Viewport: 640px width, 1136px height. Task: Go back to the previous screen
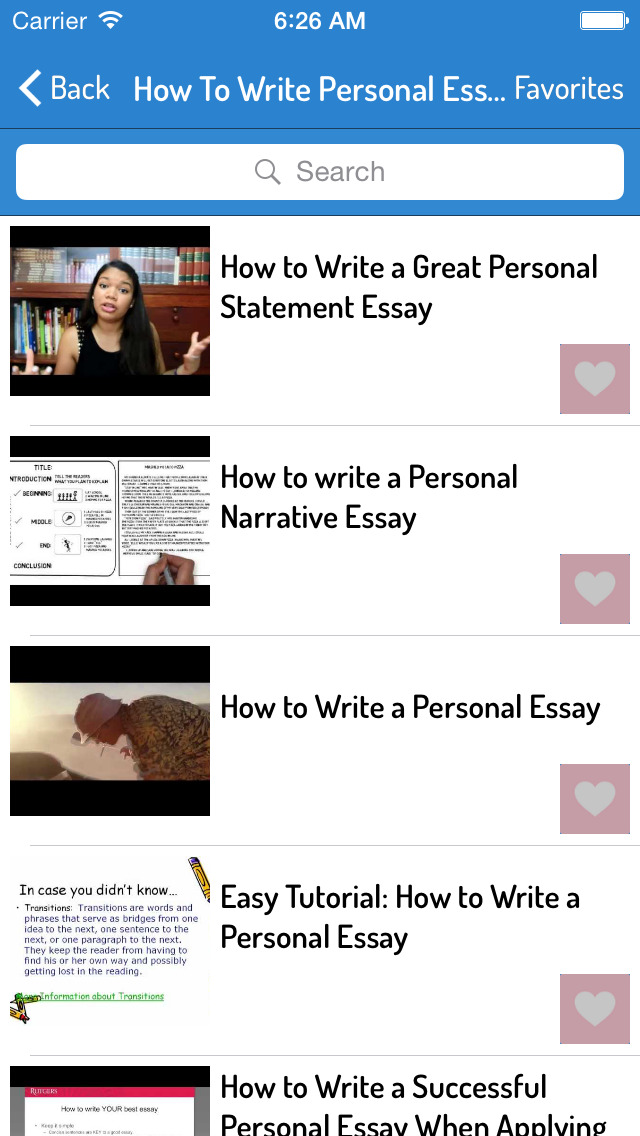(64, 89)
